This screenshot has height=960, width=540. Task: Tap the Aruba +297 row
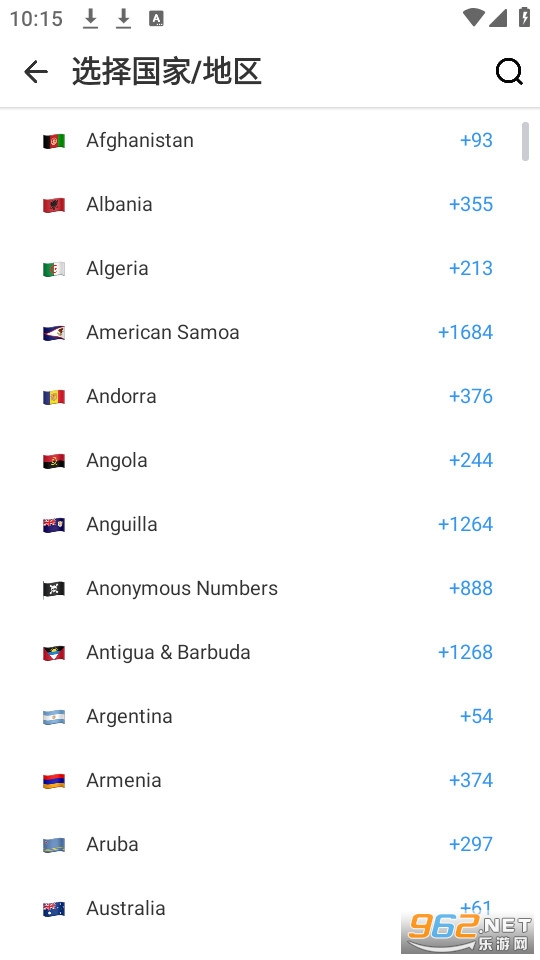(270, 844)
